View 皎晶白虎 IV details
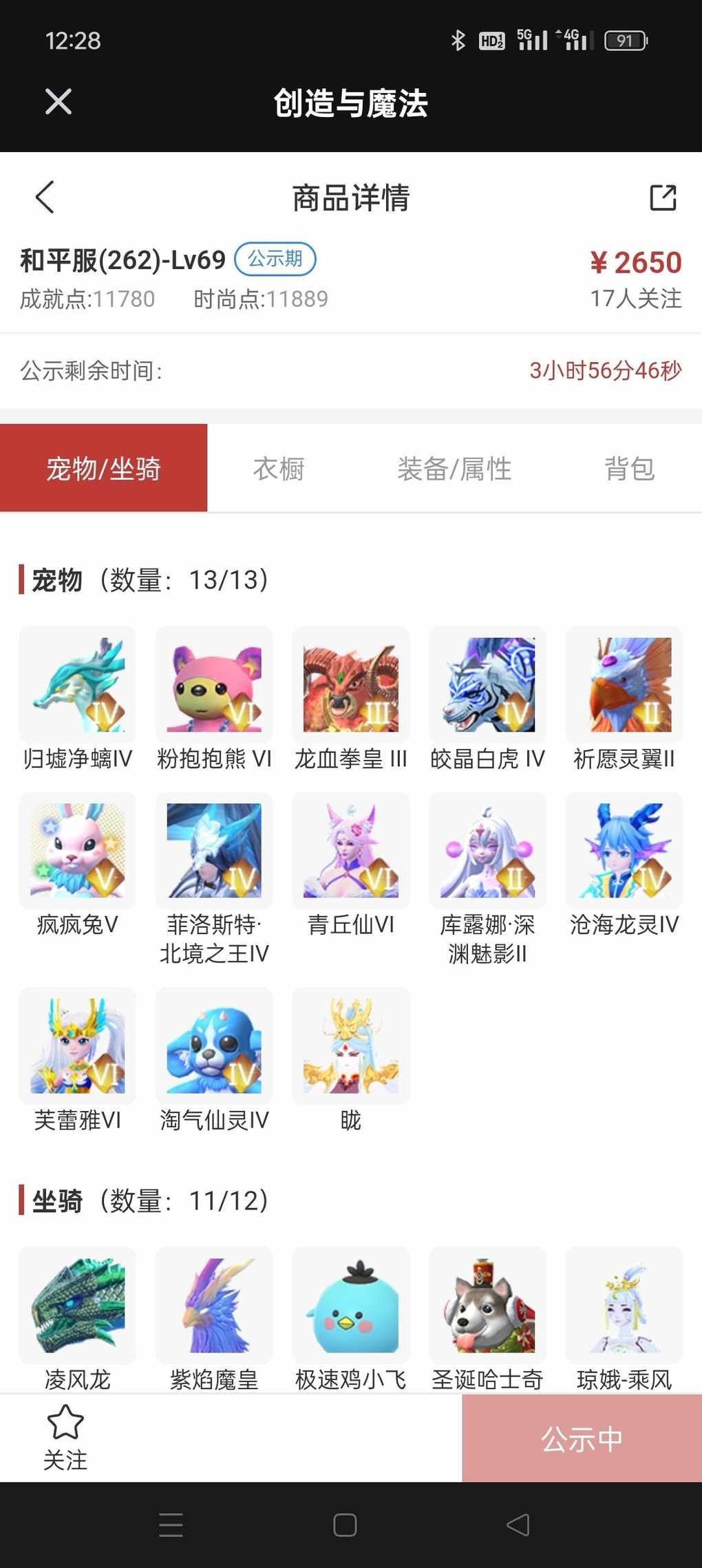 (487, 699)
